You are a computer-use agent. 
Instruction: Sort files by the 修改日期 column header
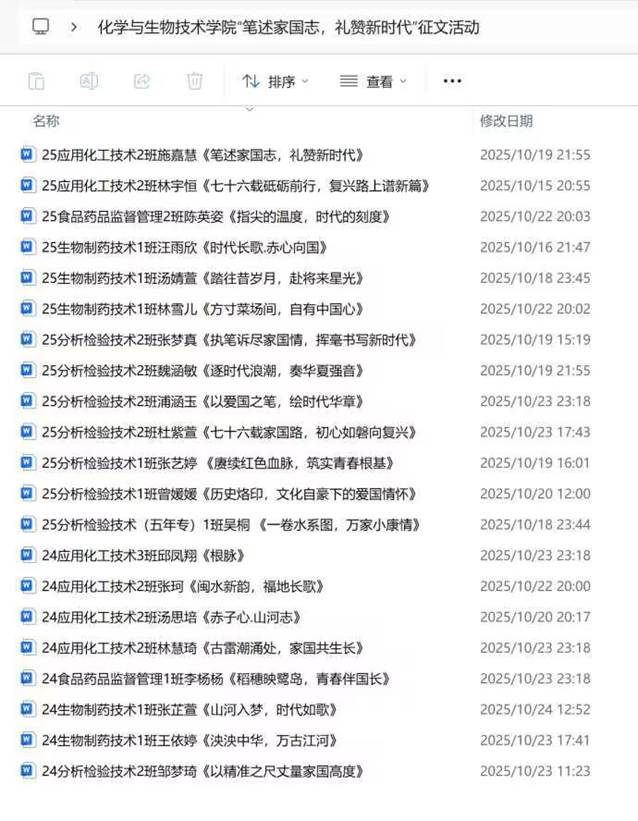pyautogui.click(x=506, y=121)
